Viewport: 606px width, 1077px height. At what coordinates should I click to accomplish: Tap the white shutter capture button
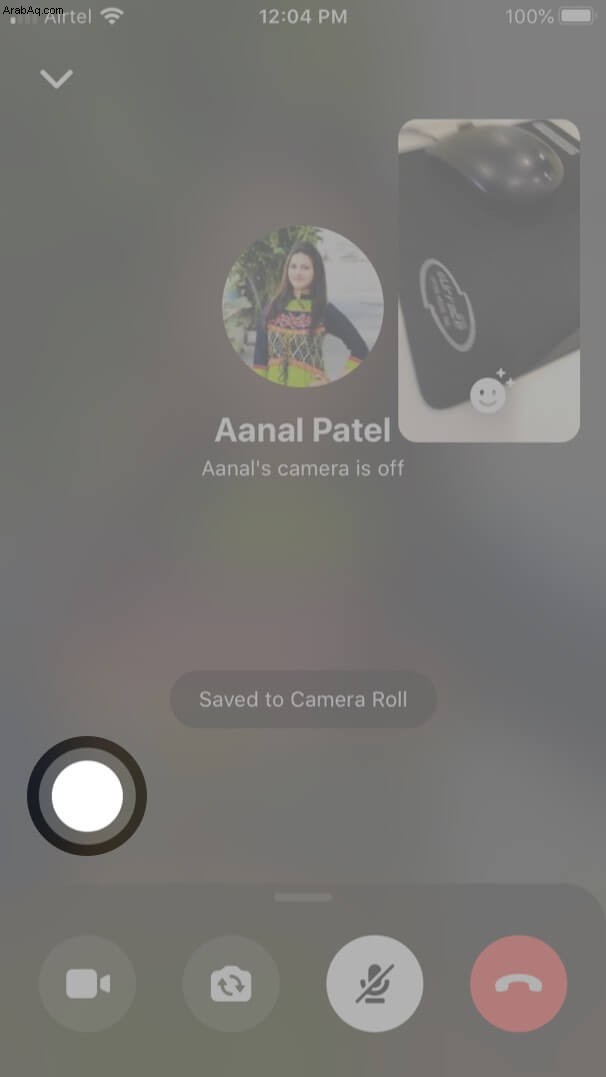(87, 796)
